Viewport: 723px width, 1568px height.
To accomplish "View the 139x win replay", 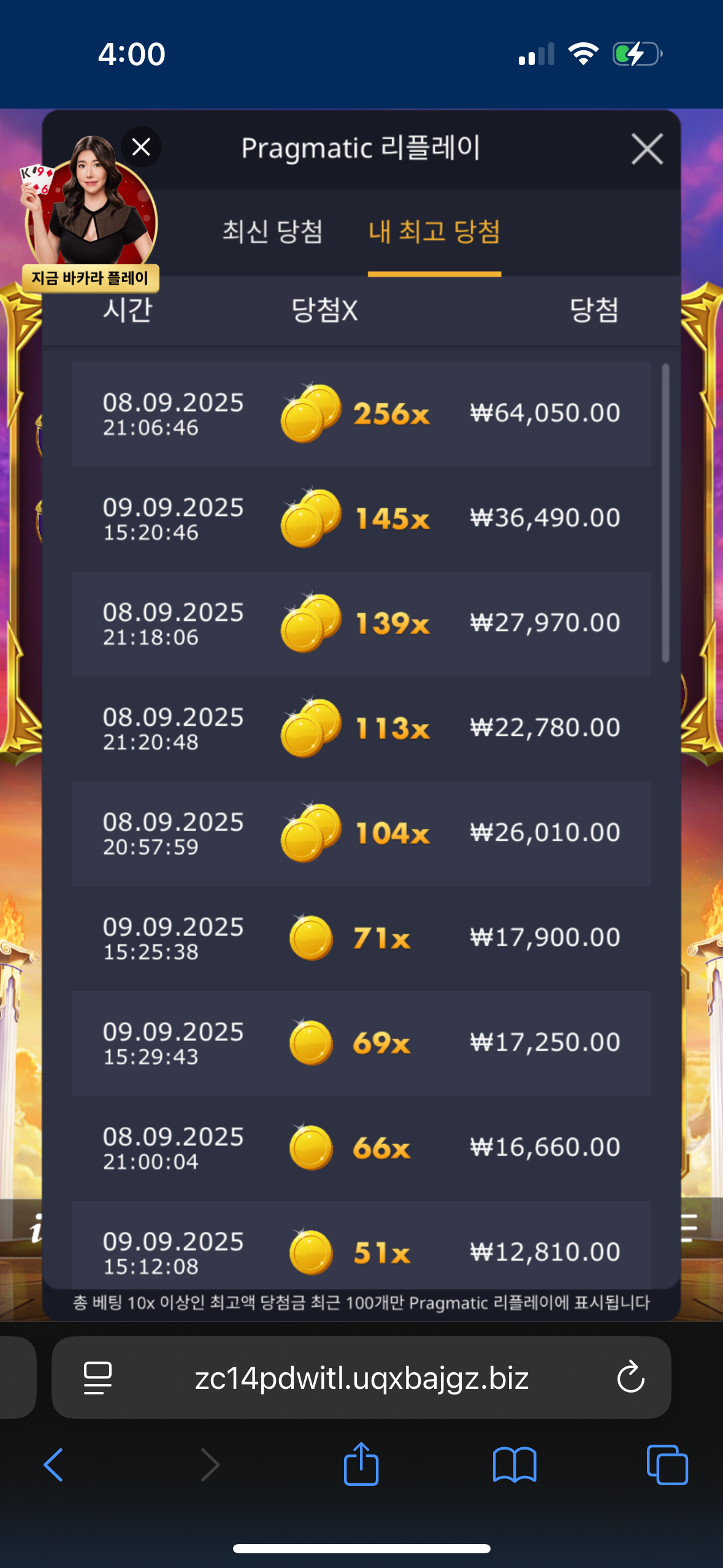I will pyautogui.click(x=361, y=623).
